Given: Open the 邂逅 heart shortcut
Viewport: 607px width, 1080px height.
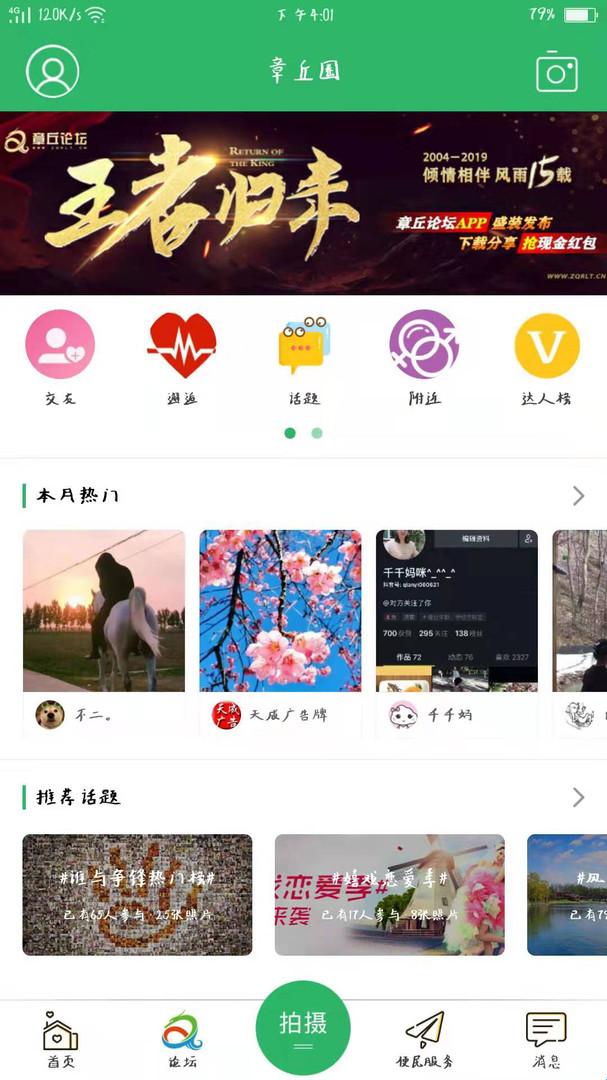Looking at the screenshot, I should 182,357.
